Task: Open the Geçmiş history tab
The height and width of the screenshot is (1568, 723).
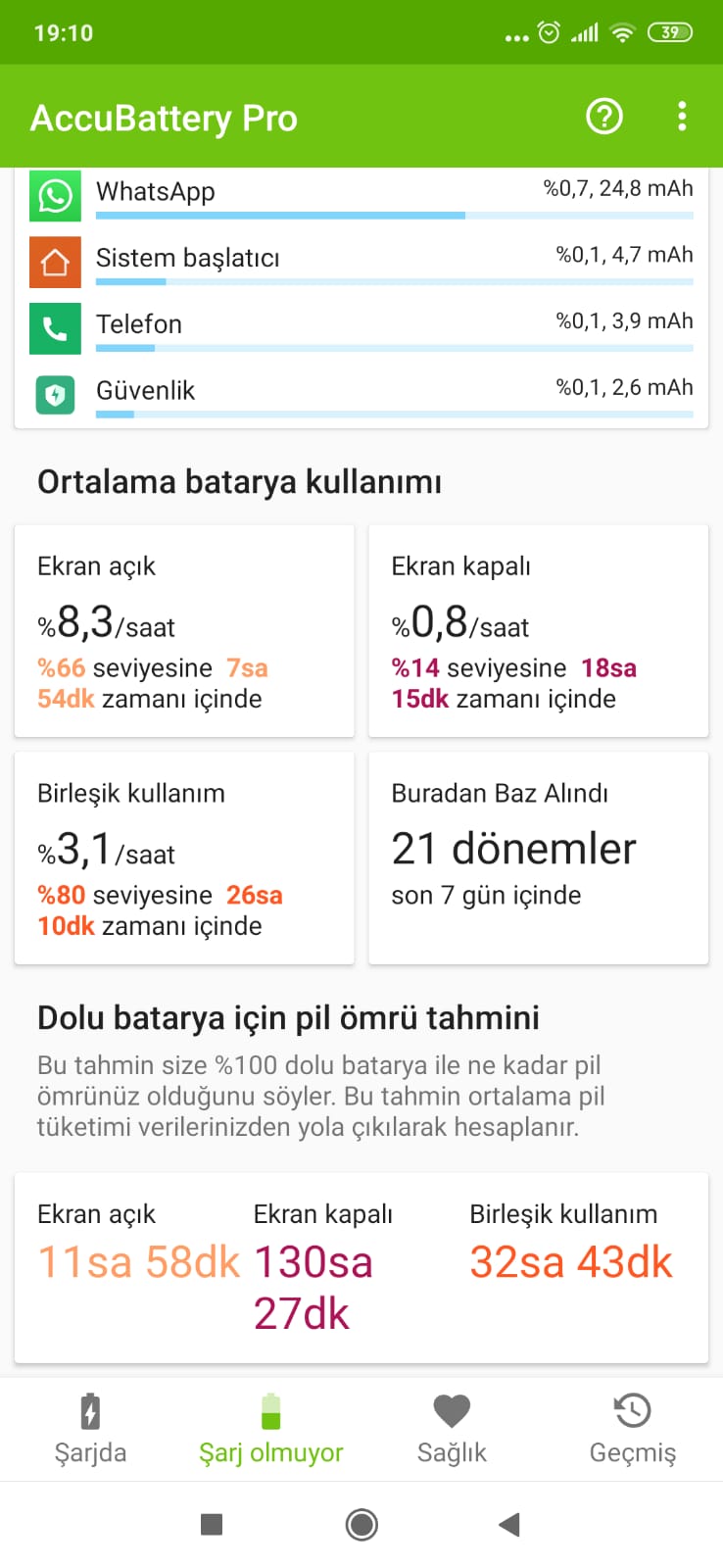Action: pos(633,1429)
